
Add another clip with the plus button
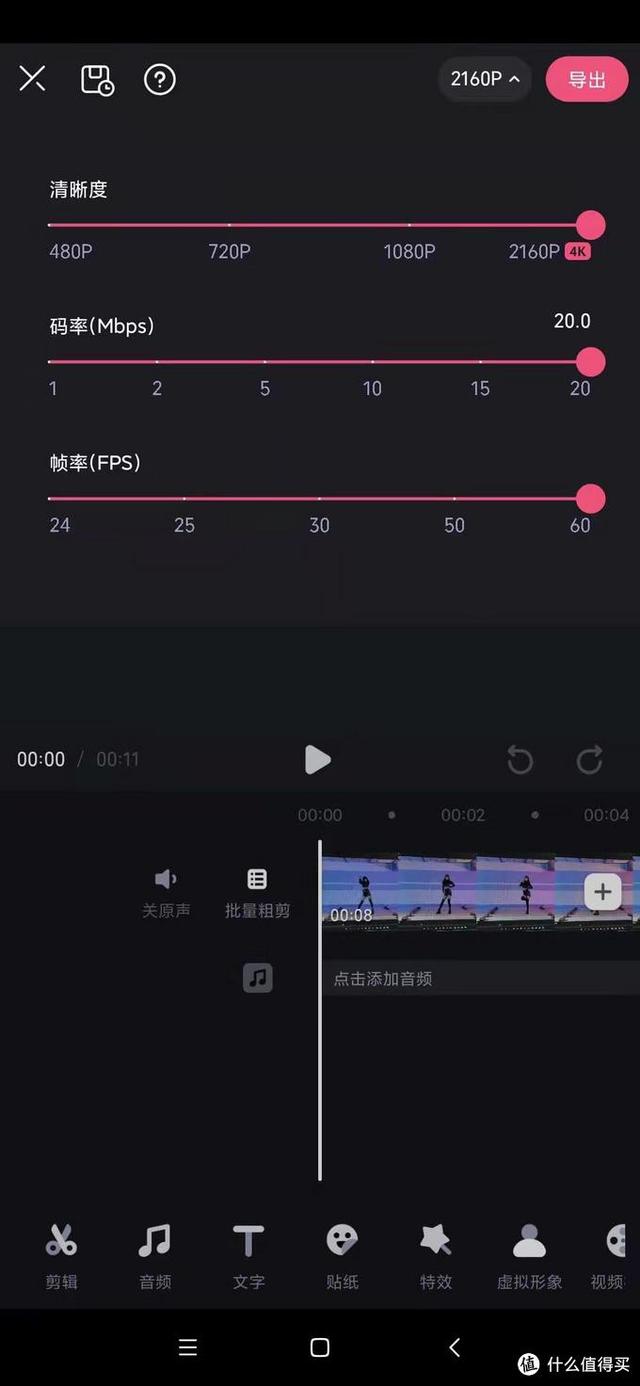(602, 891)
